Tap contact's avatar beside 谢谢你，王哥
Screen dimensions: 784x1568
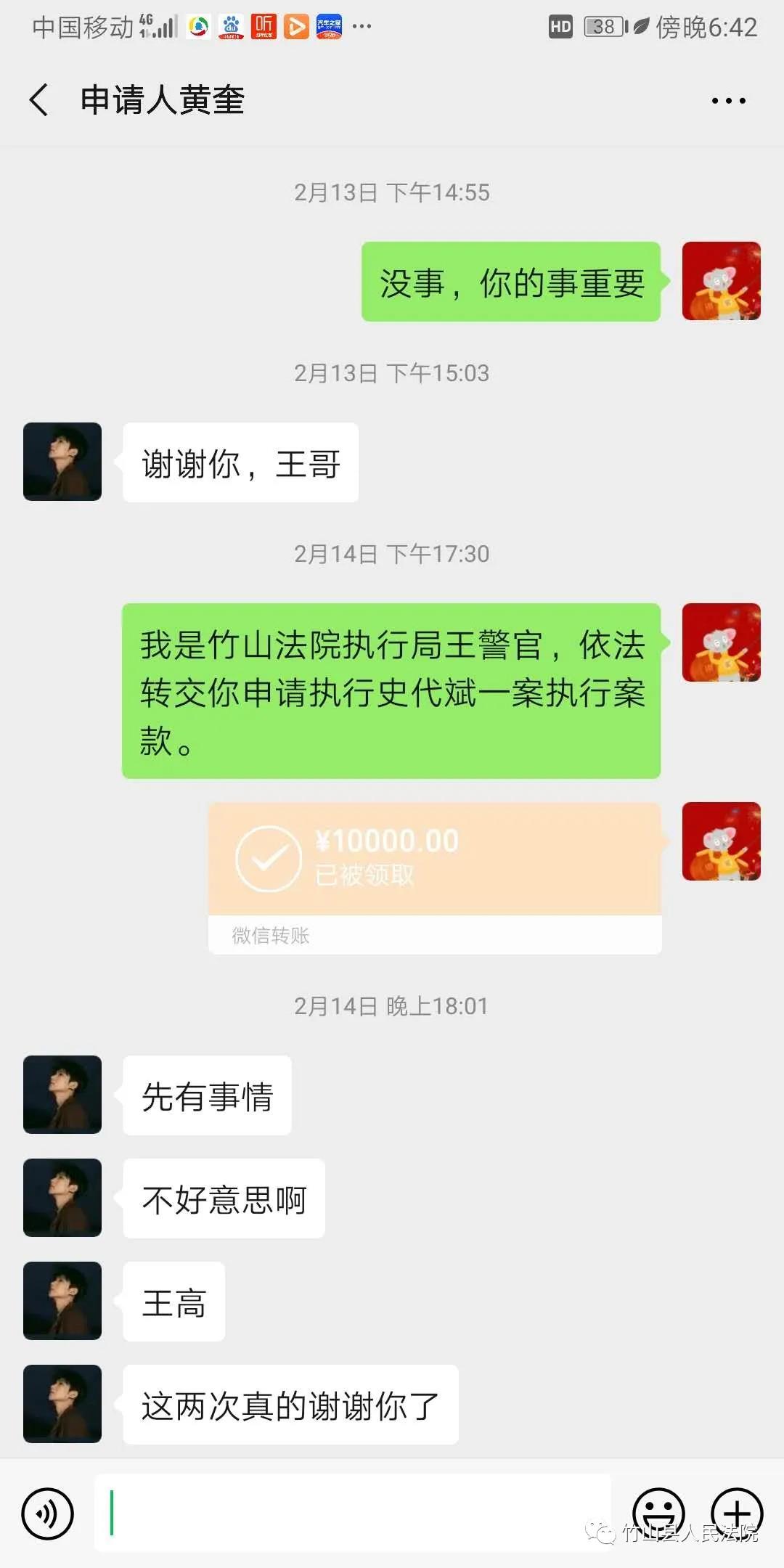[x=62, y=462]
